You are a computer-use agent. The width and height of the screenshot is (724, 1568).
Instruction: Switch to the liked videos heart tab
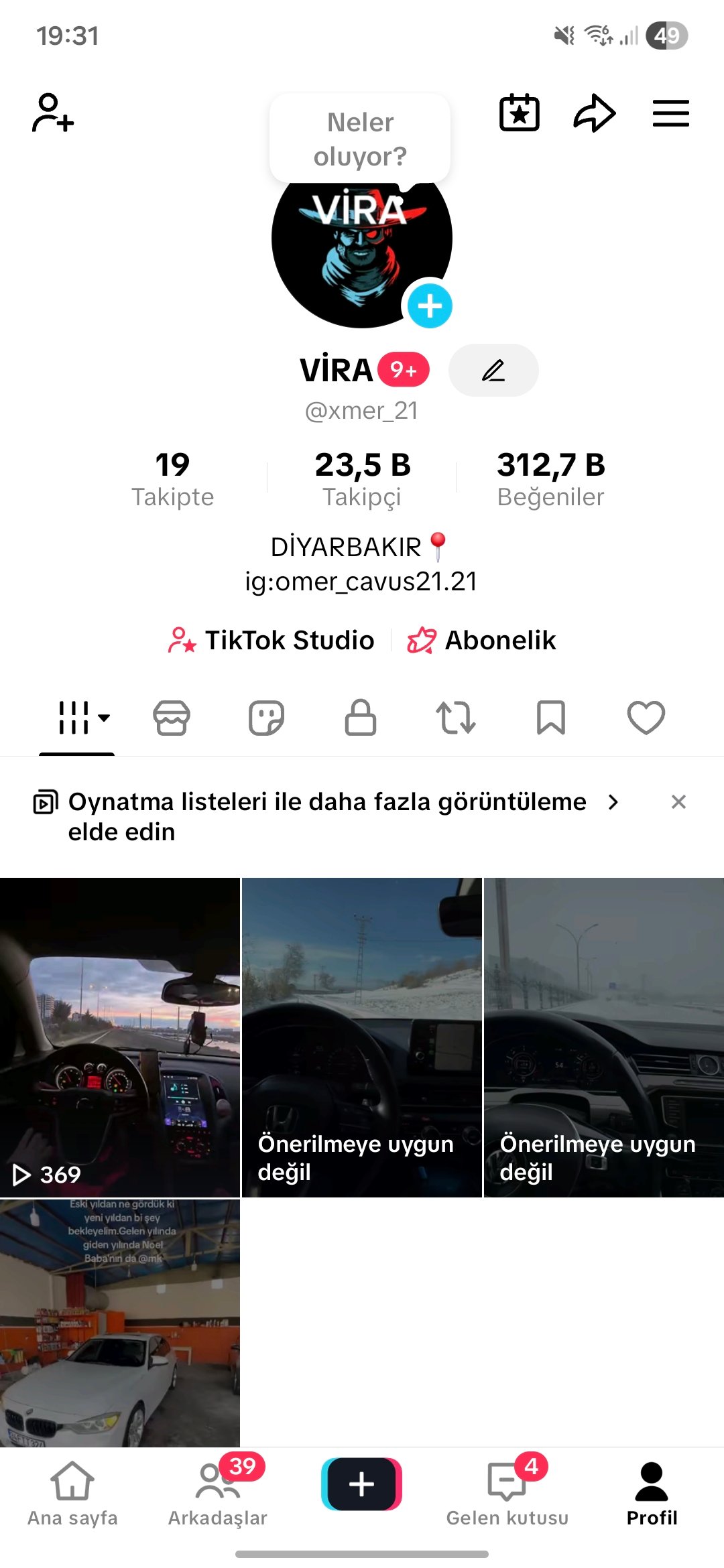[x=646, y=718]
